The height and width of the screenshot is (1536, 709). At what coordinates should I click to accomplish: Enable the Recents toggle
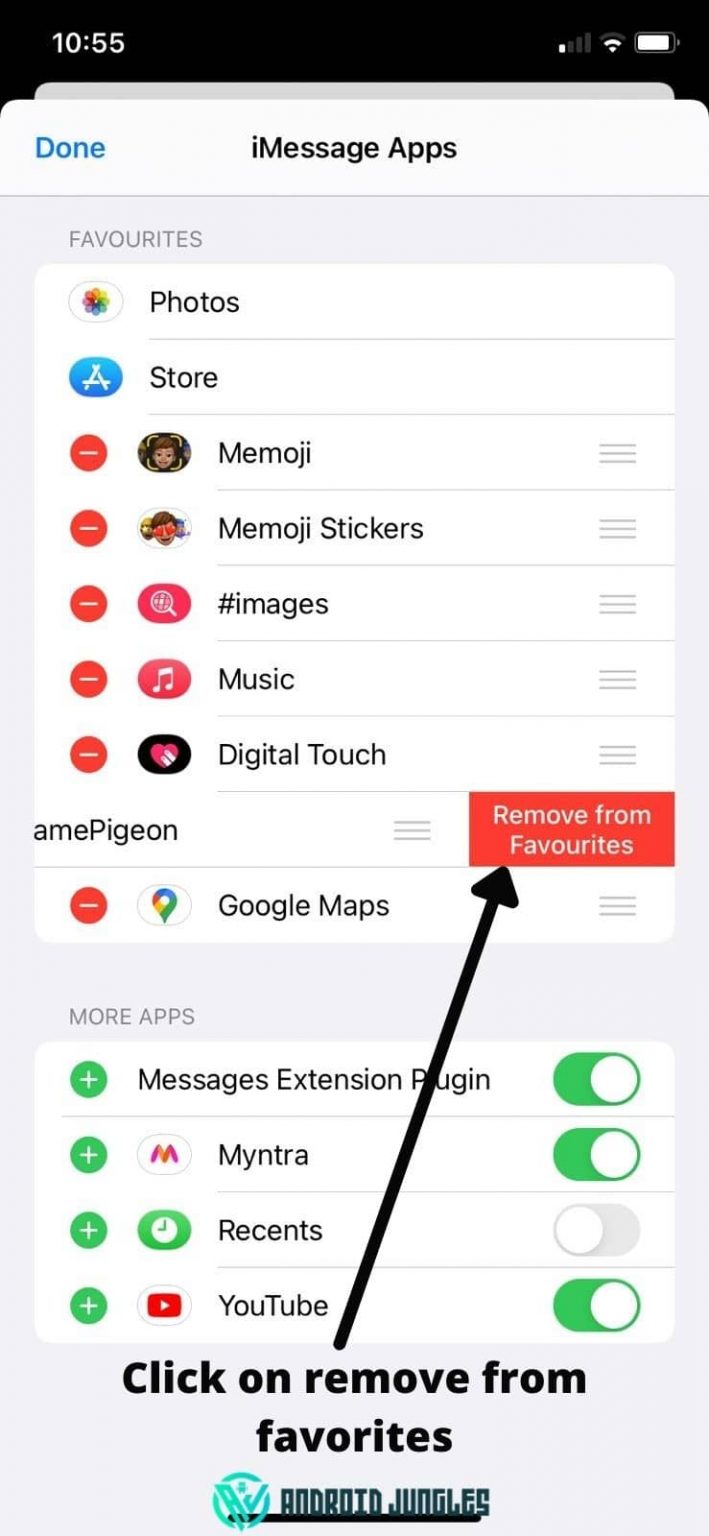[596, 1230]
